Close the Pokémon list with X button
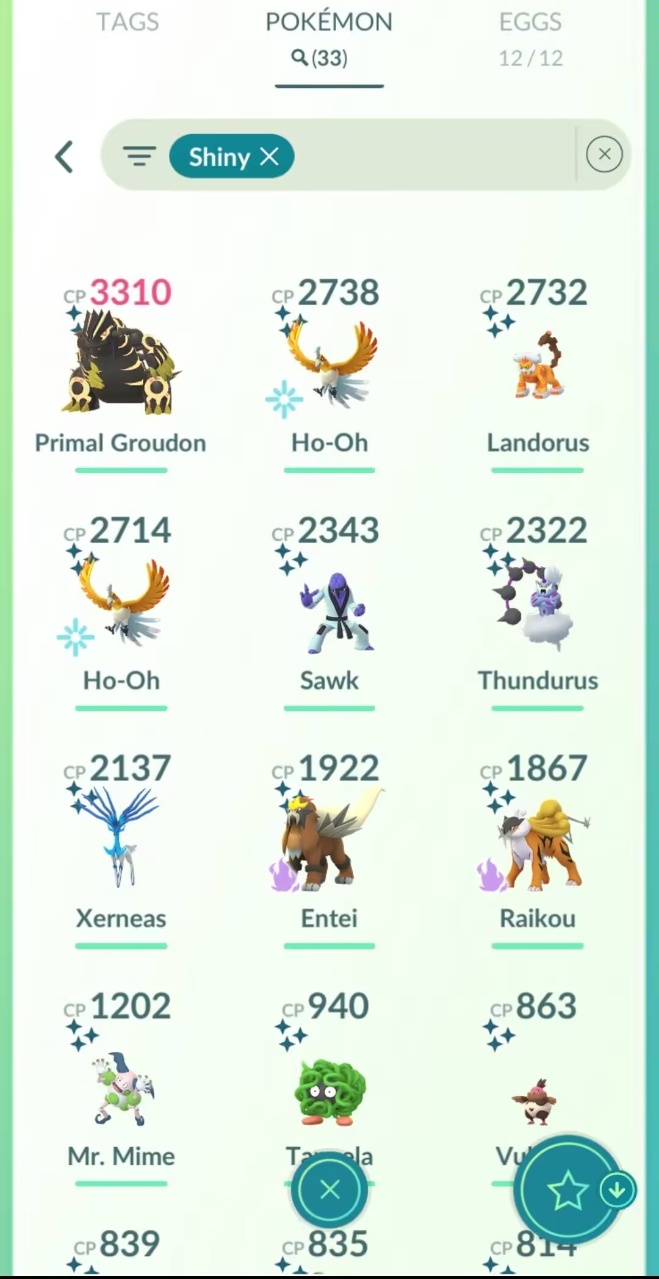659x1279 pixels. pyautogui.click(x=330, y=1189)
